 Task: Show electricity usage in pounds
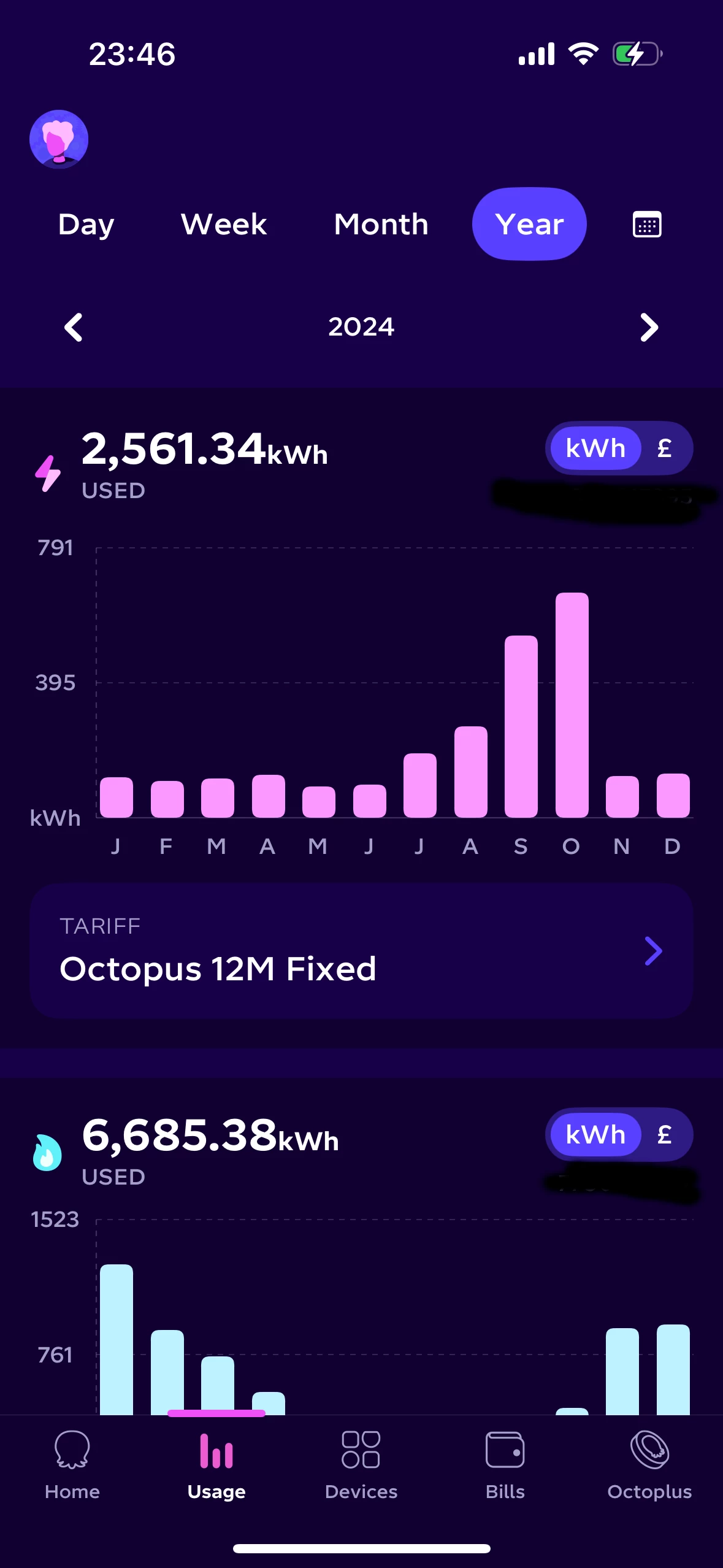coord(664,448)
